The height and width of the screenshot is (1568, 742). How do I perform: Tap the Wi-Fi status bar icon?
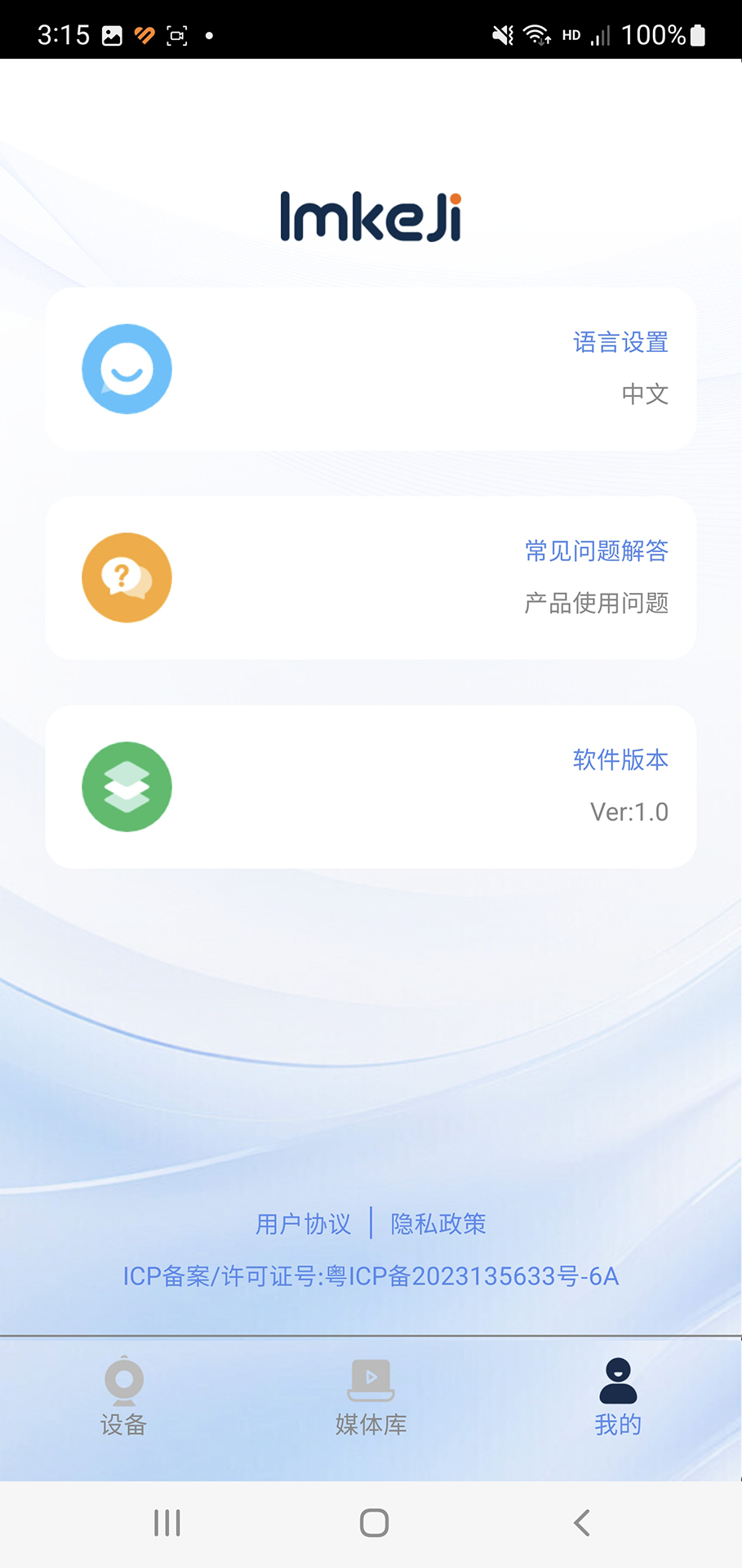(x=534, y=34)
